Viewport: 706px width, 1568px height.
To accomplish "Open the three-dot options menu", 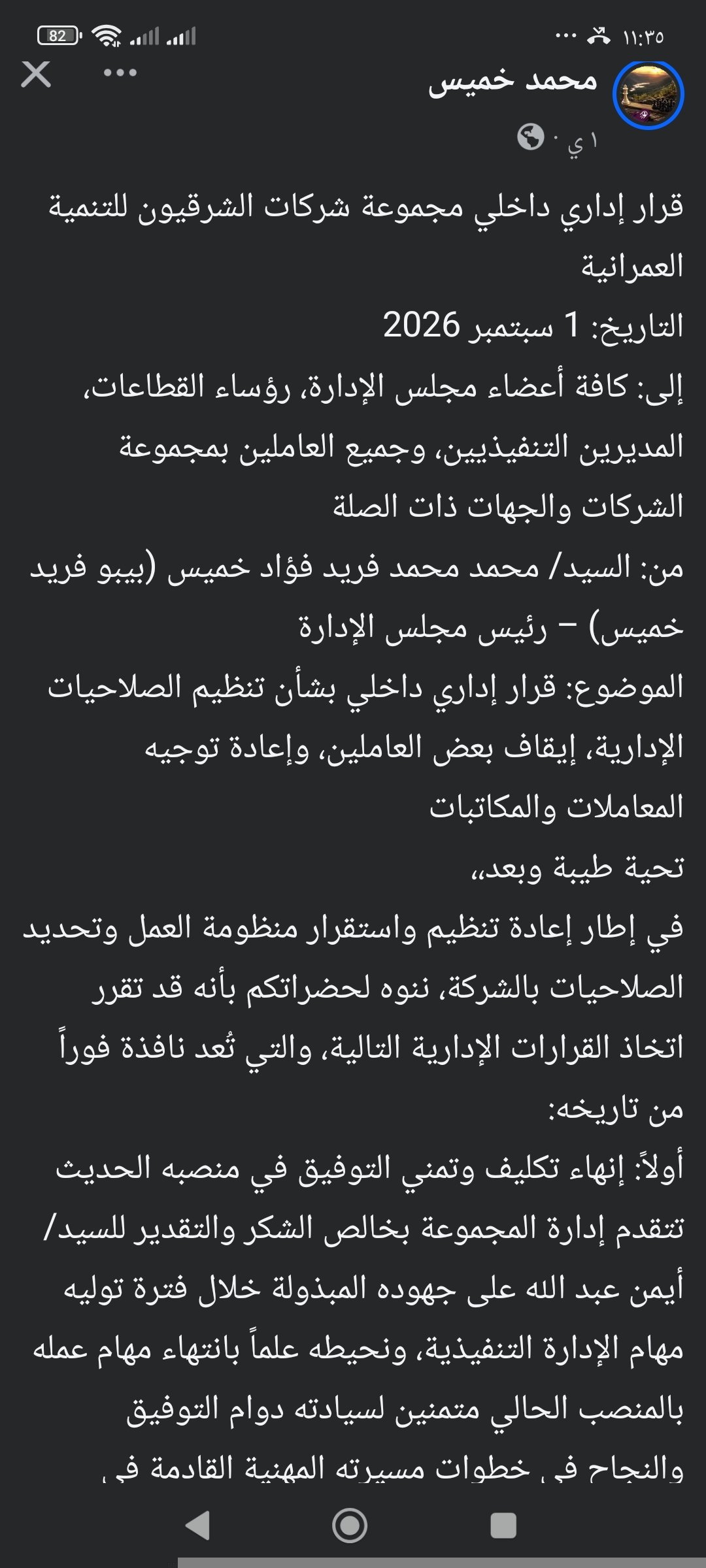I will coord(120,73).
